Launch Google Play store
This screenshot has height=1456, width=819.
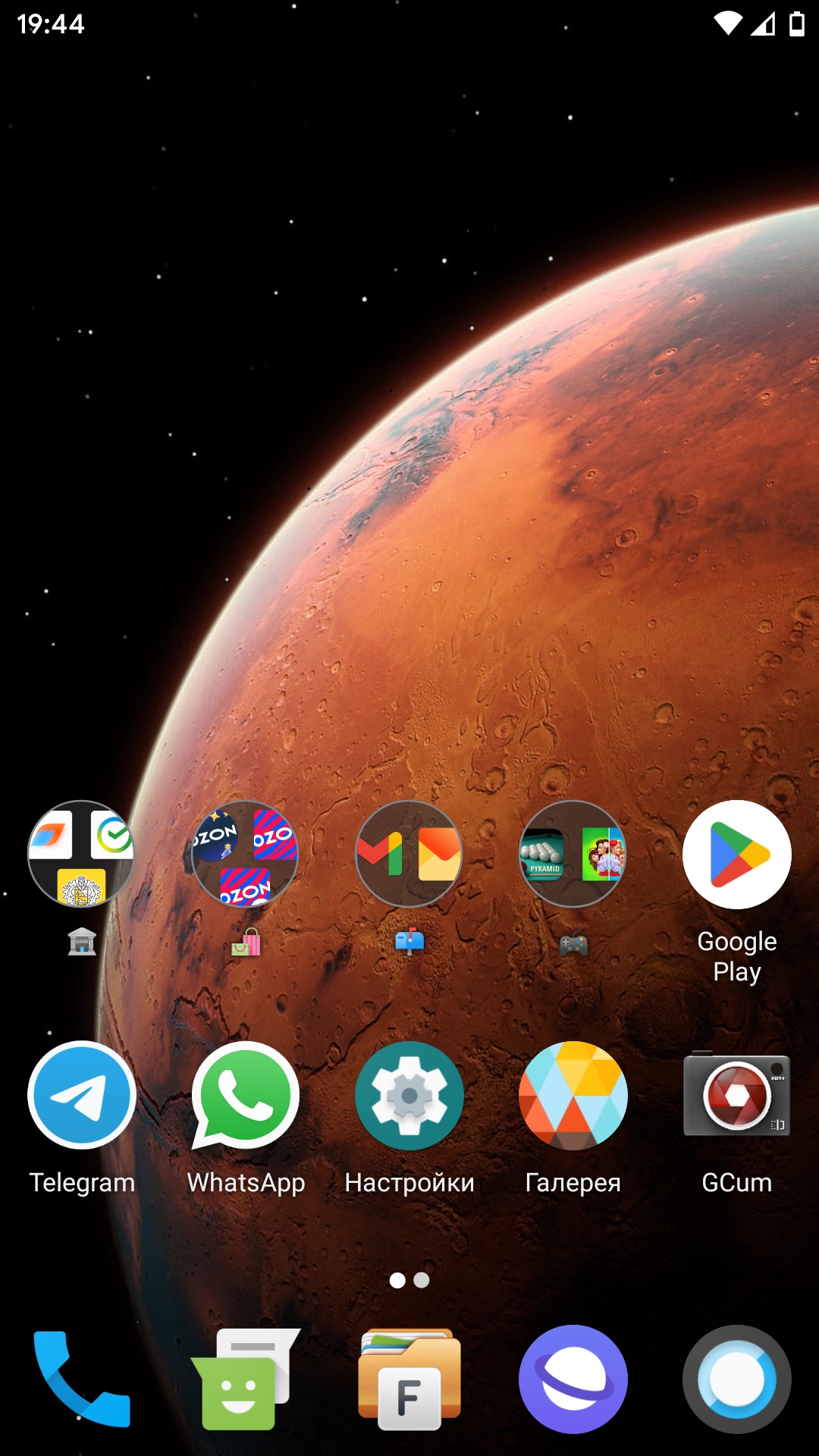pos(737,855)
